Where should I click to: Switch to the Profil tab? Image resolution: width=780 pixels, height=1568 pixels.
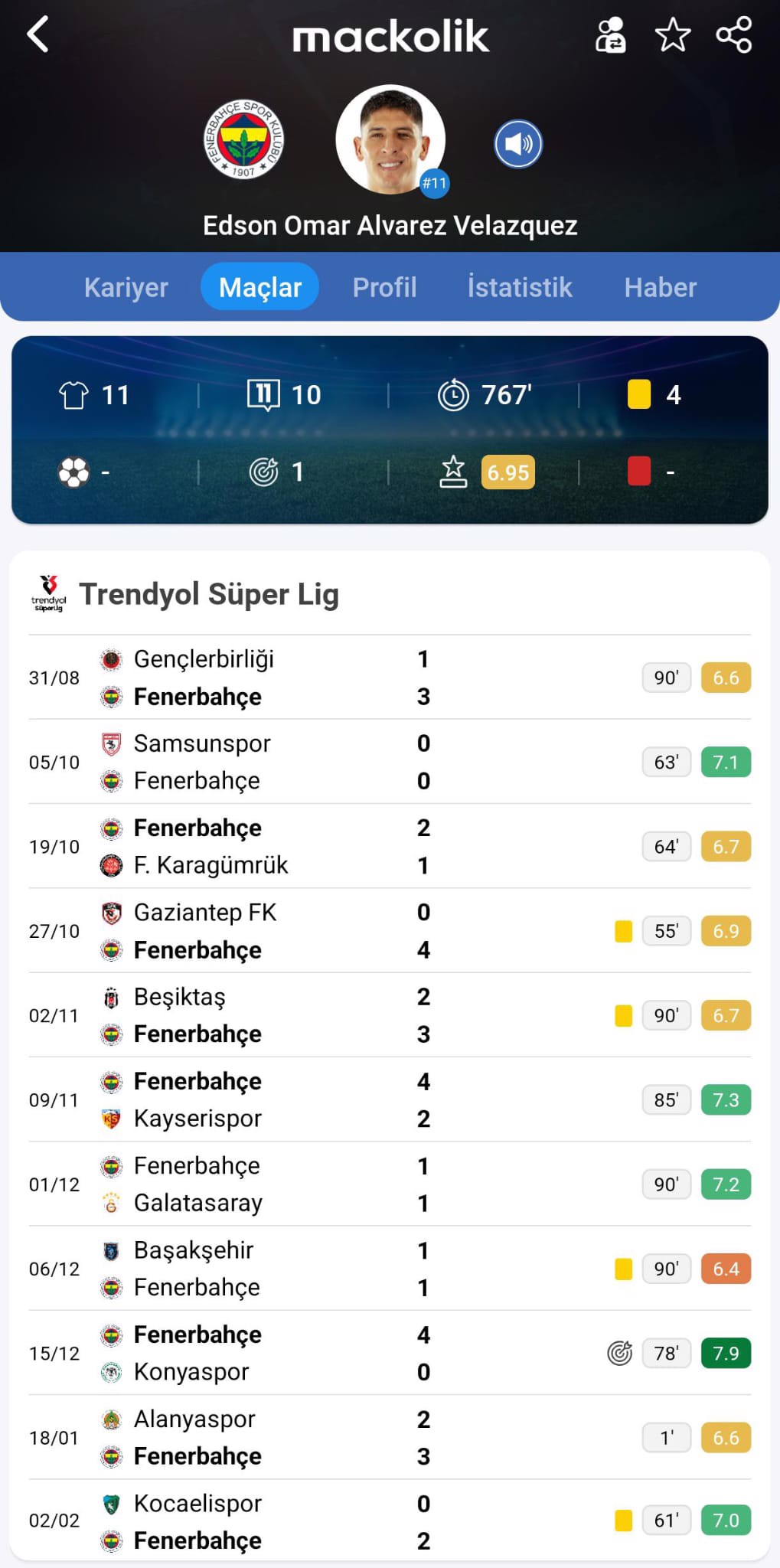pos(384,287)
